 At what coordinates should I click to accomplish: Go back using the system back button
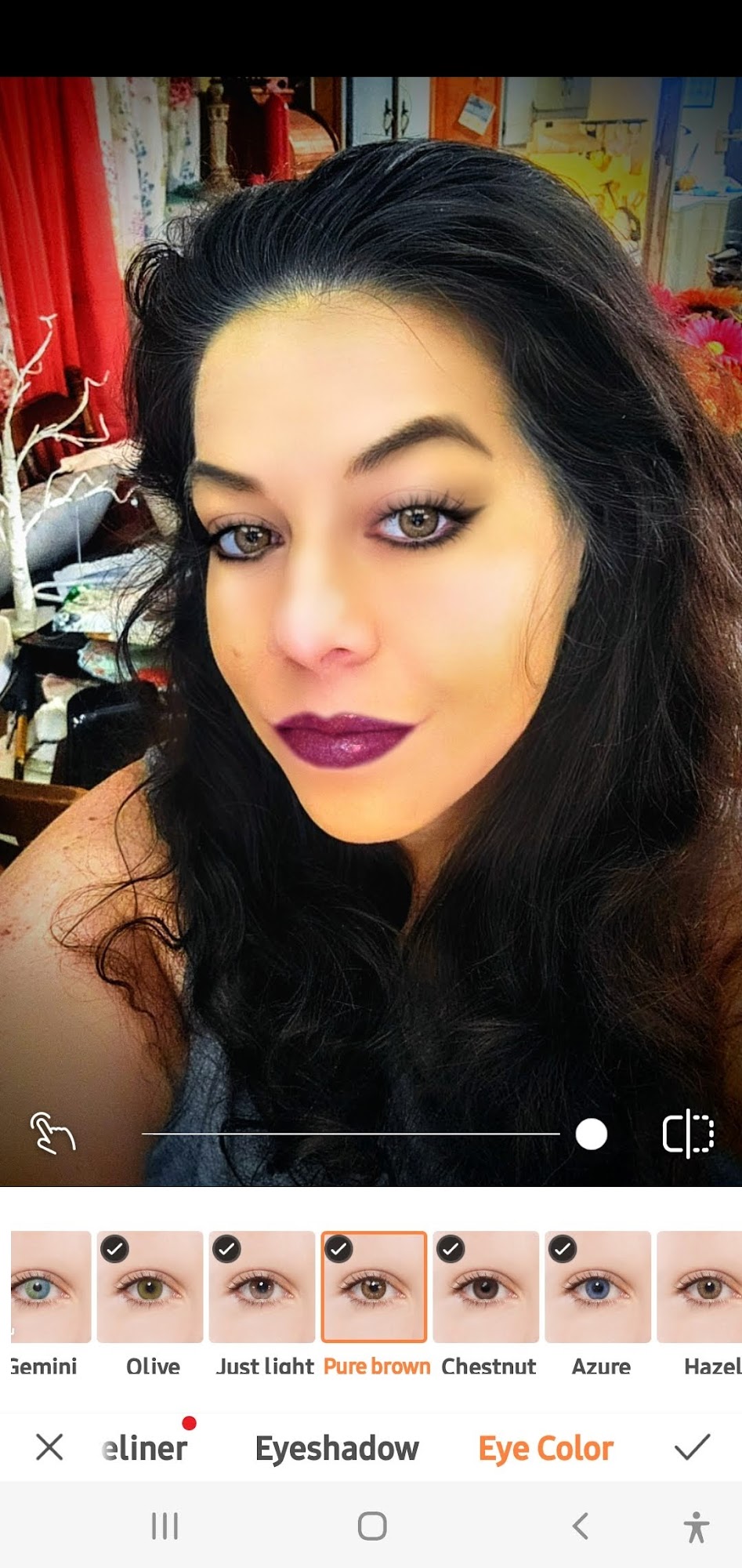580,1526
